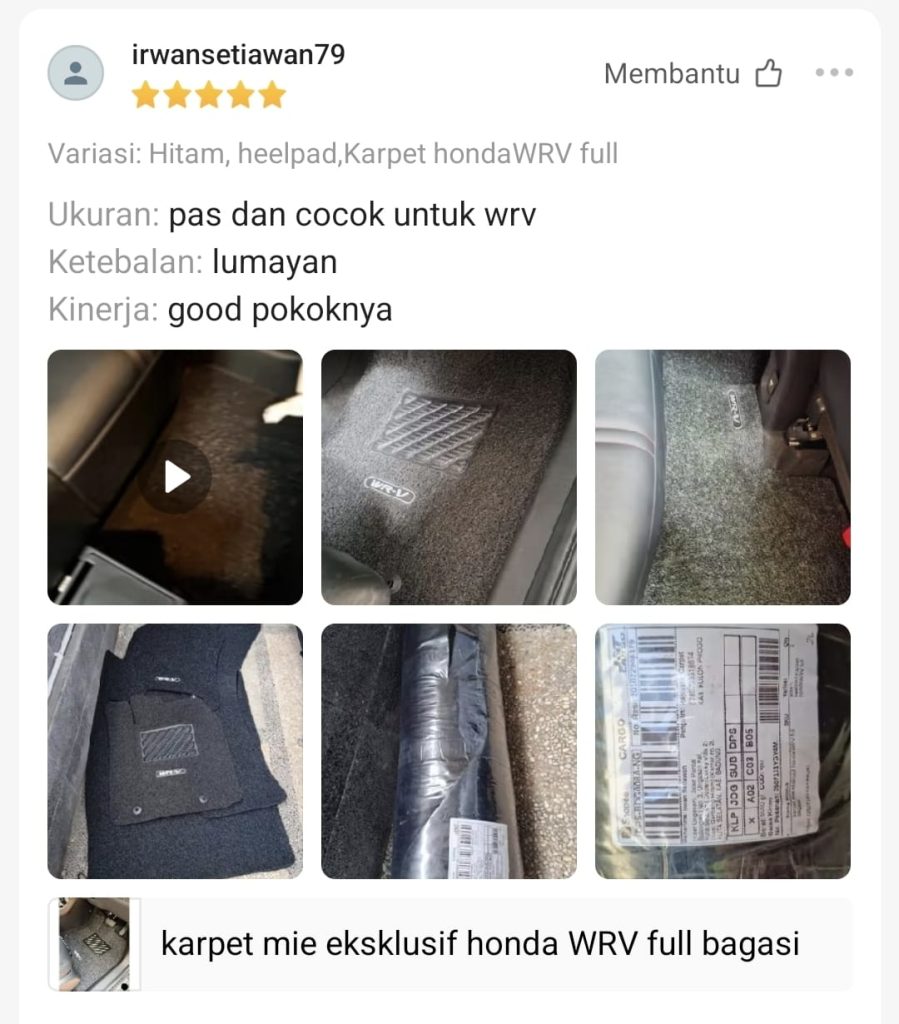
Task: Open photo of shipping label
Action: coord(722,751)
